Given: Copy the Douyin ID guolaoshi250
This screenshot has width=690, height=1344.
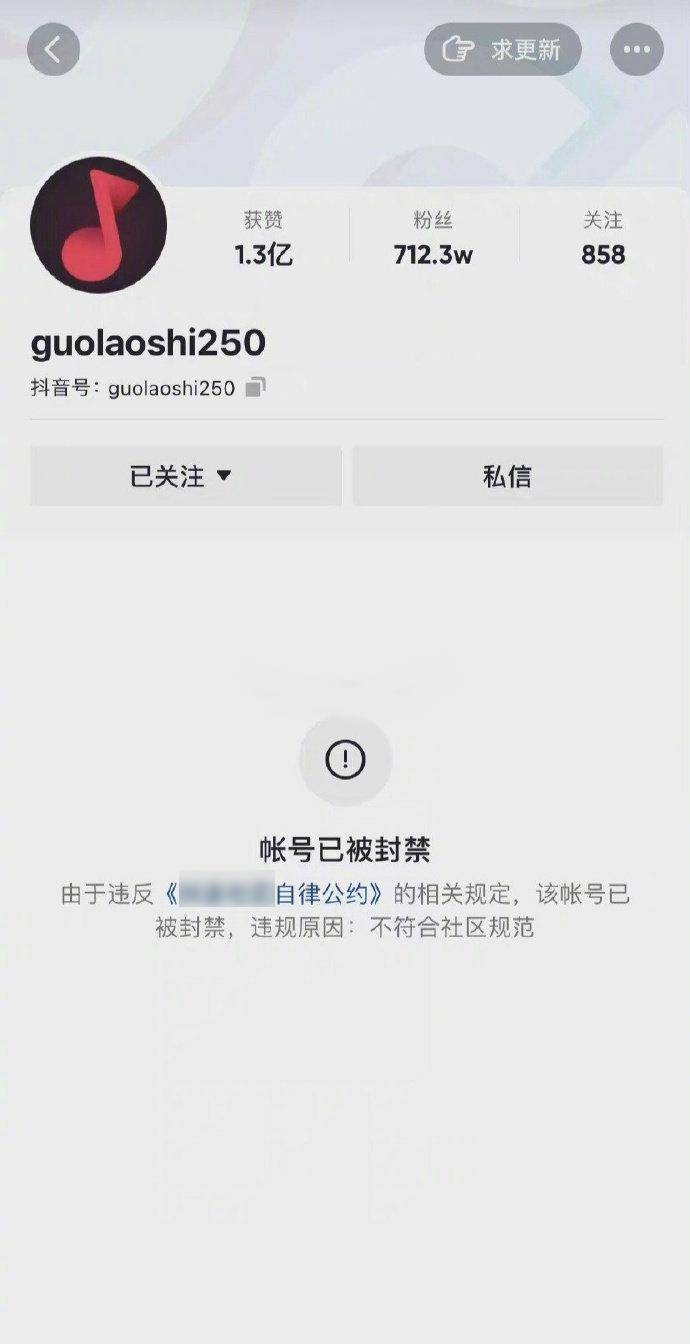Looking at the screenshot, I should [x=256, y=387].
